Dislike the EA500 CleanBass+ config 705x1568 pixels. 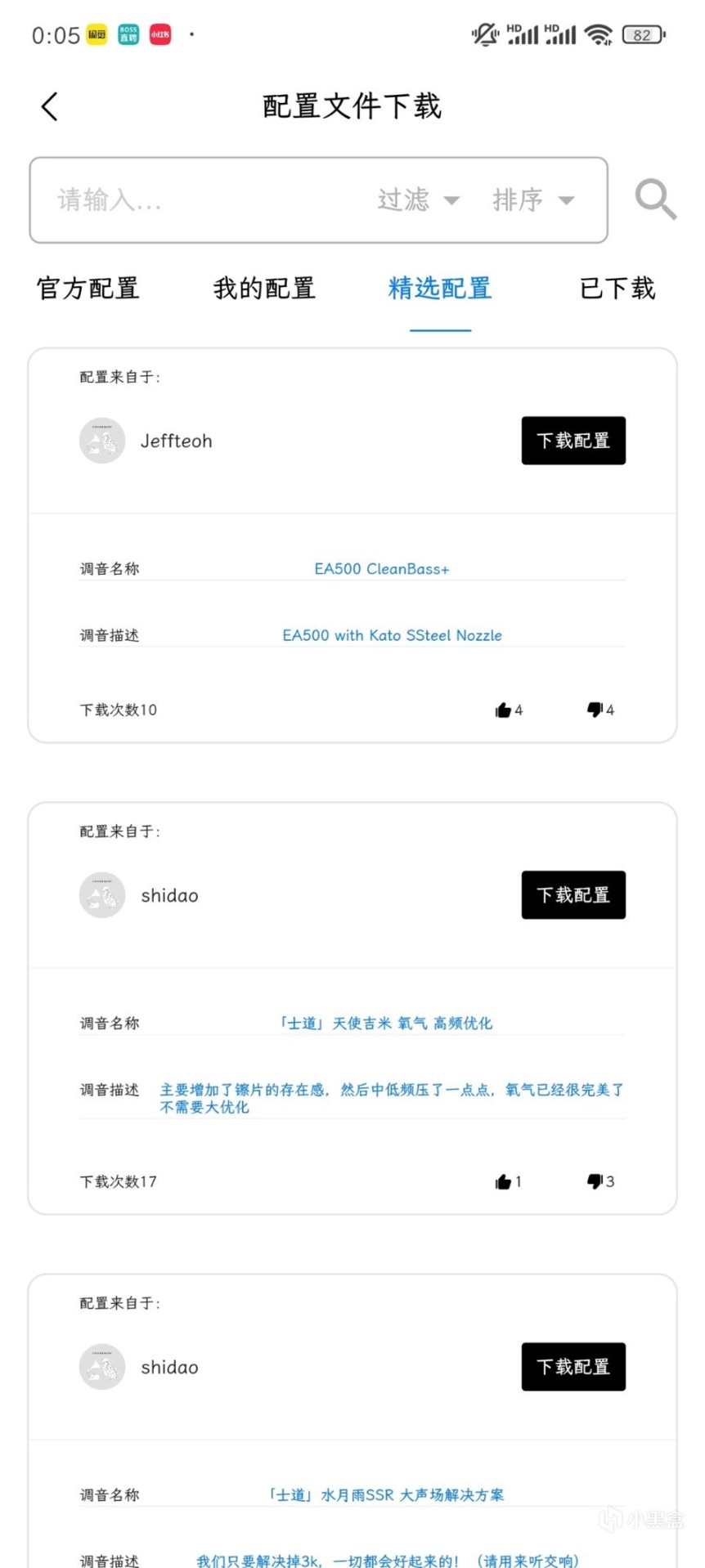[595, 710]
